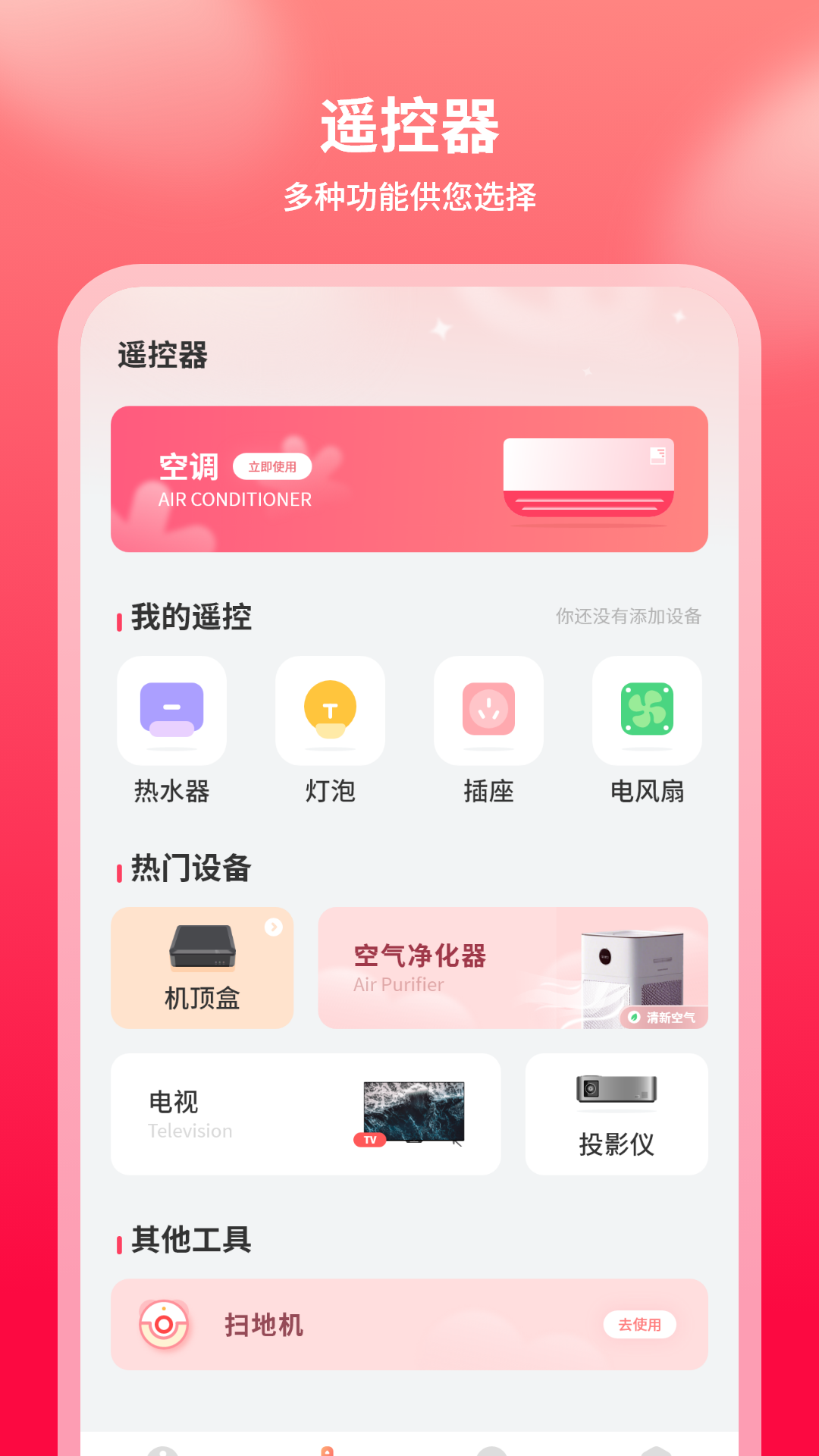
Task: Click the 扫地机 robot vacuum icon
Action: point(163,1323)
